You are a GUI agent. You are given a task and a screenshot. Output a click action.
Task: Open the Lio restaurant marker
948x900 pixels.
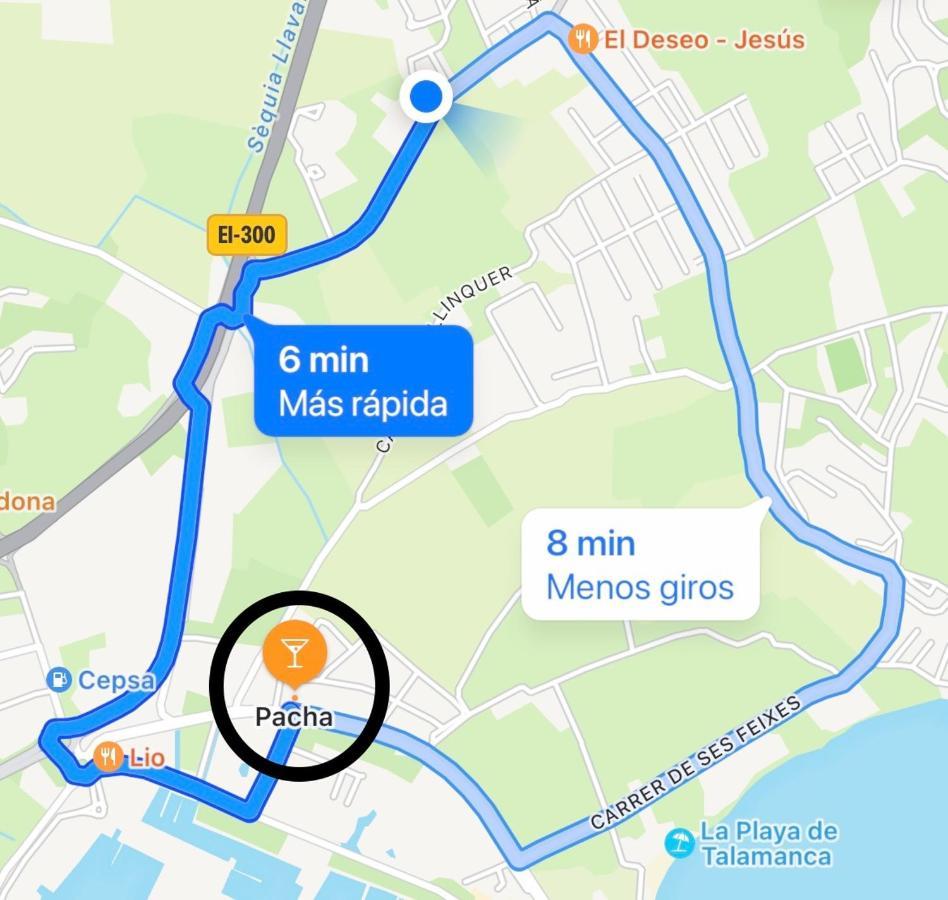coord(108,756)
